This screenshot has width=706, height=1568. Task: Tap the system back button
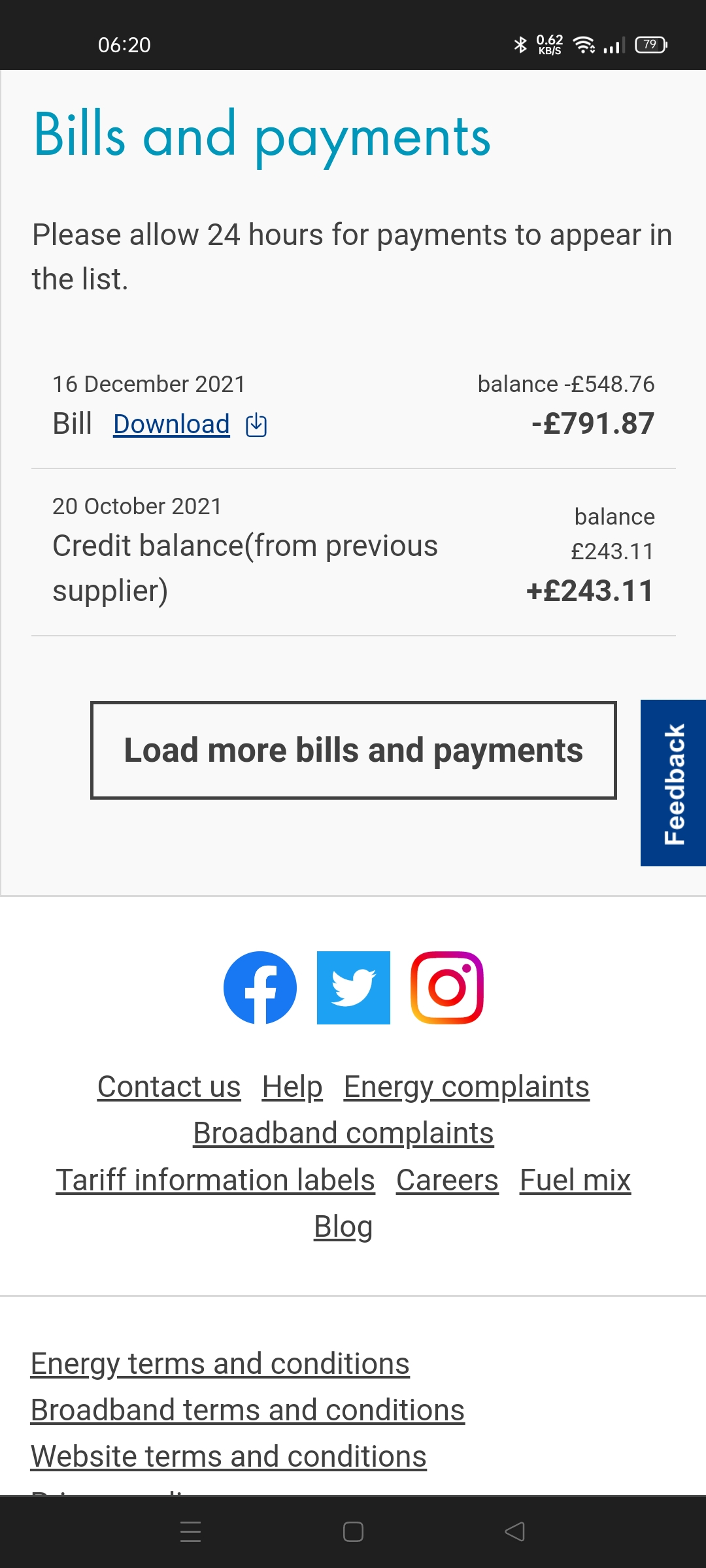click(515, 1531)
